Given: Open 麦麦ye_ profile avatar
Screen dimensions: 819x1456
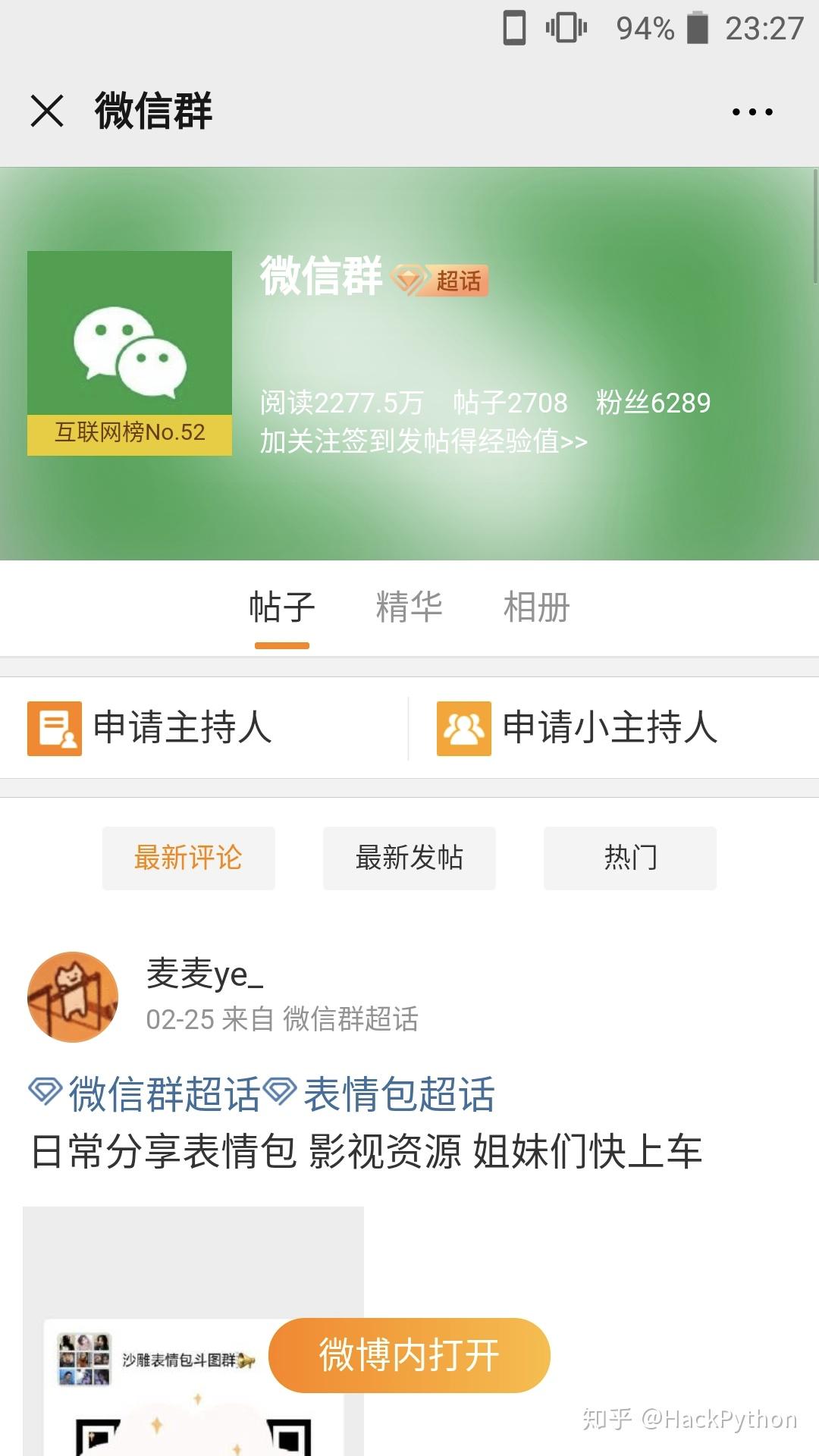Looking at the screenshot, I should (73, 996).
